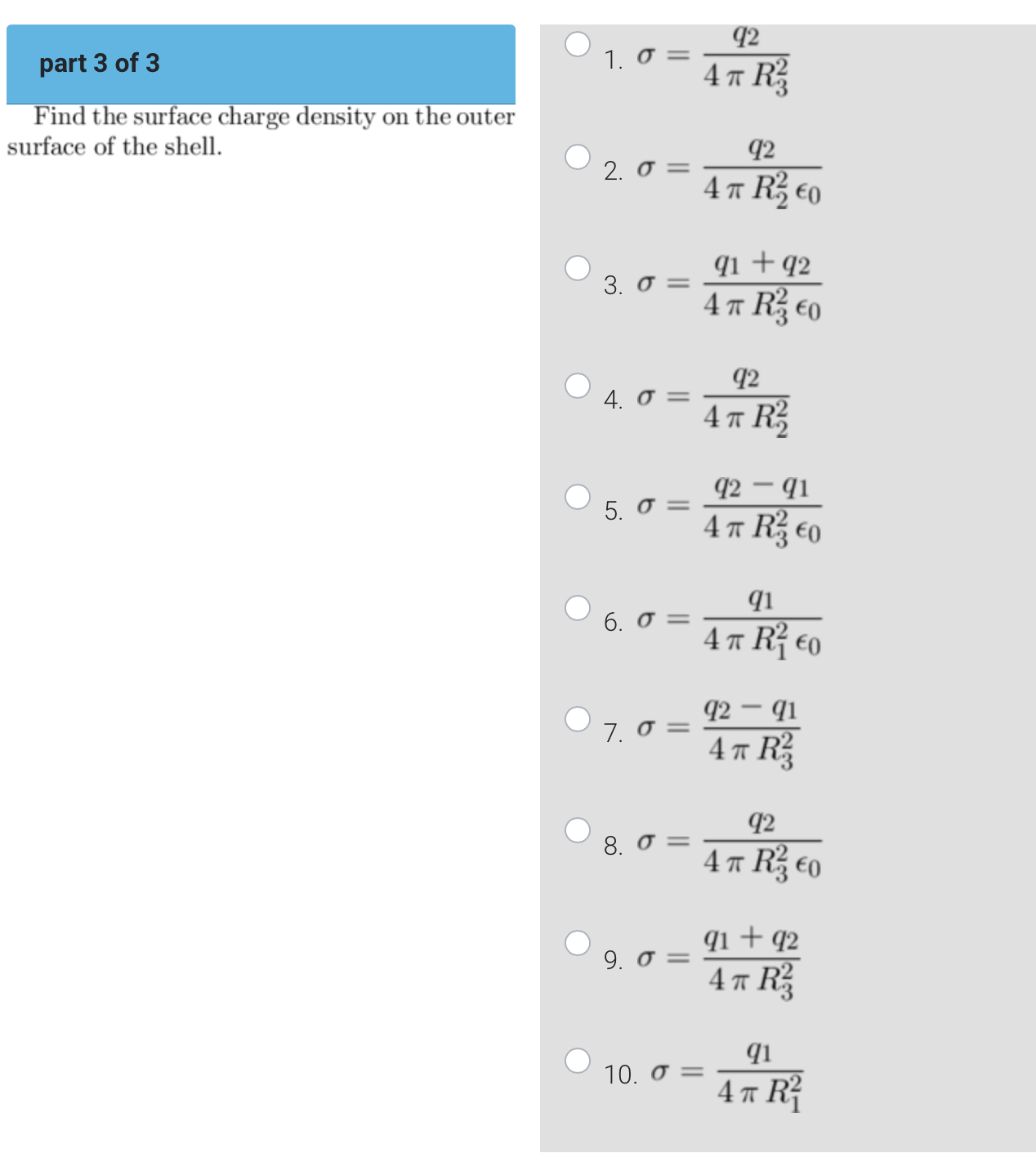Click the denominator of option 6 formula
Image resolution: width=1036 pixels, height=1162 pixels.
click(x=761, y=643)
